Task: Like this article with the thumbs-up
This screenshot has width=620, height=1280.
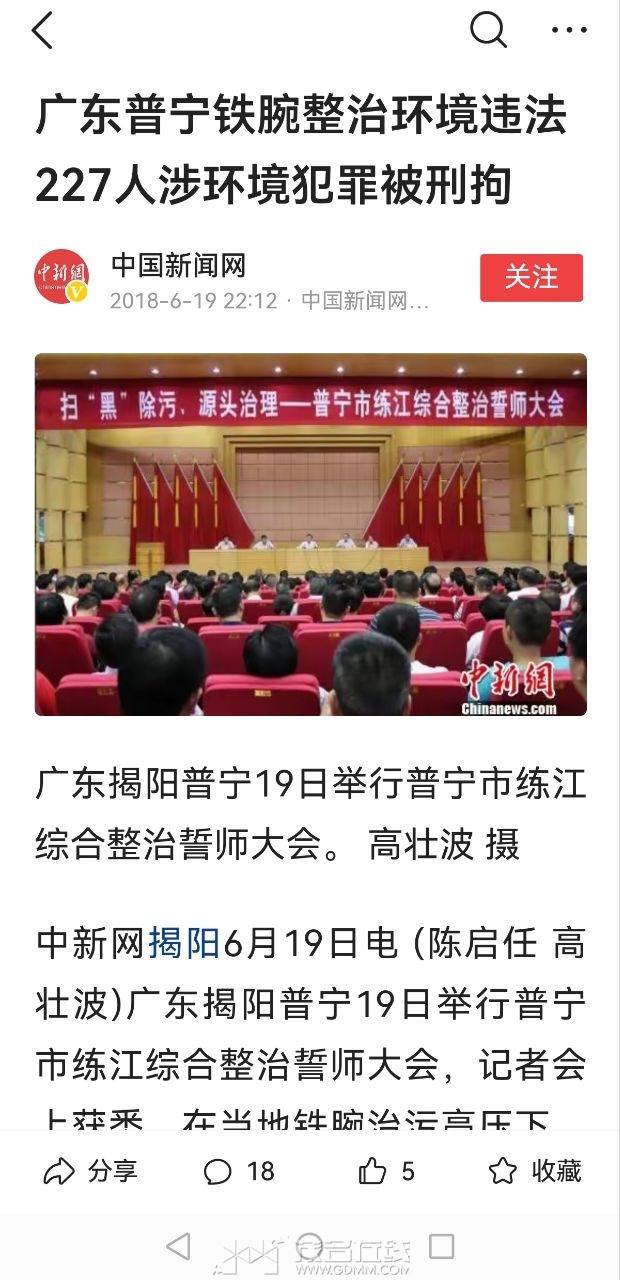Action: coord(386,1171)
